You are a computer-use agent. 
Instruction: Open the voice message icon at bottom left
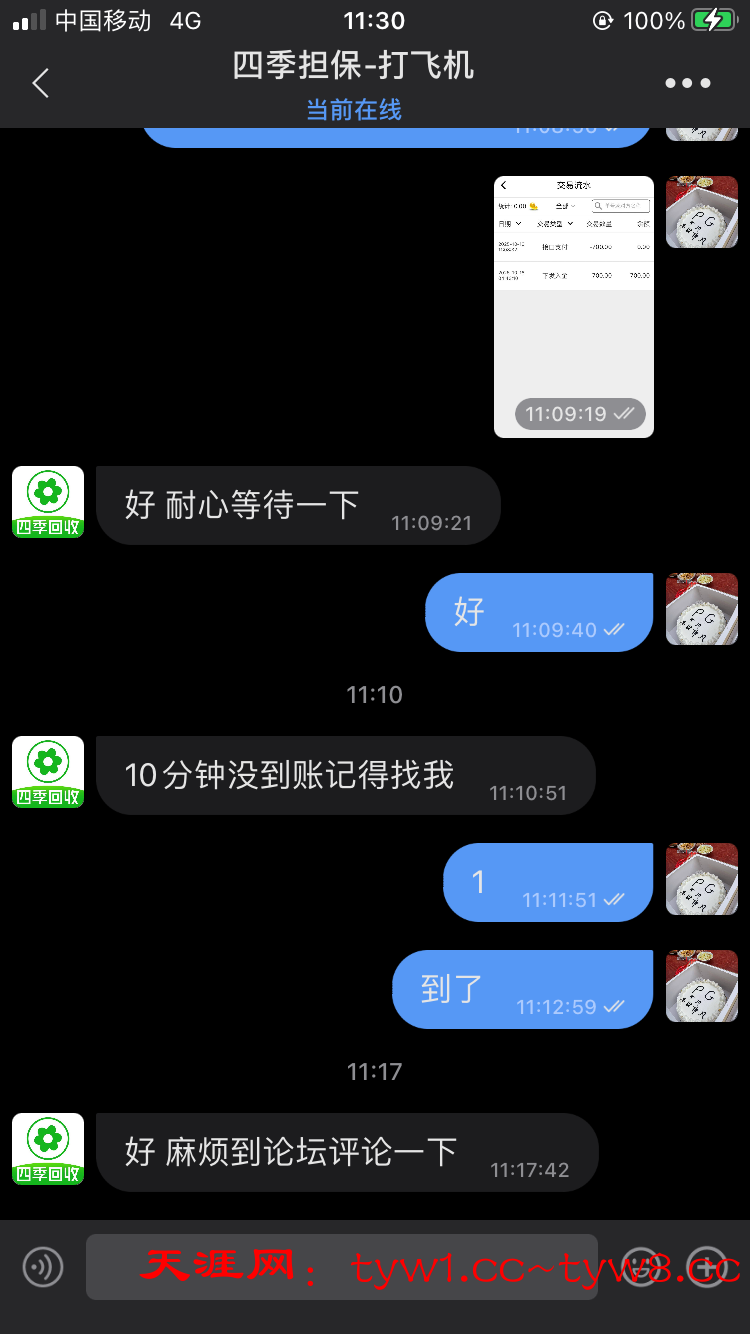(42, 1266)
